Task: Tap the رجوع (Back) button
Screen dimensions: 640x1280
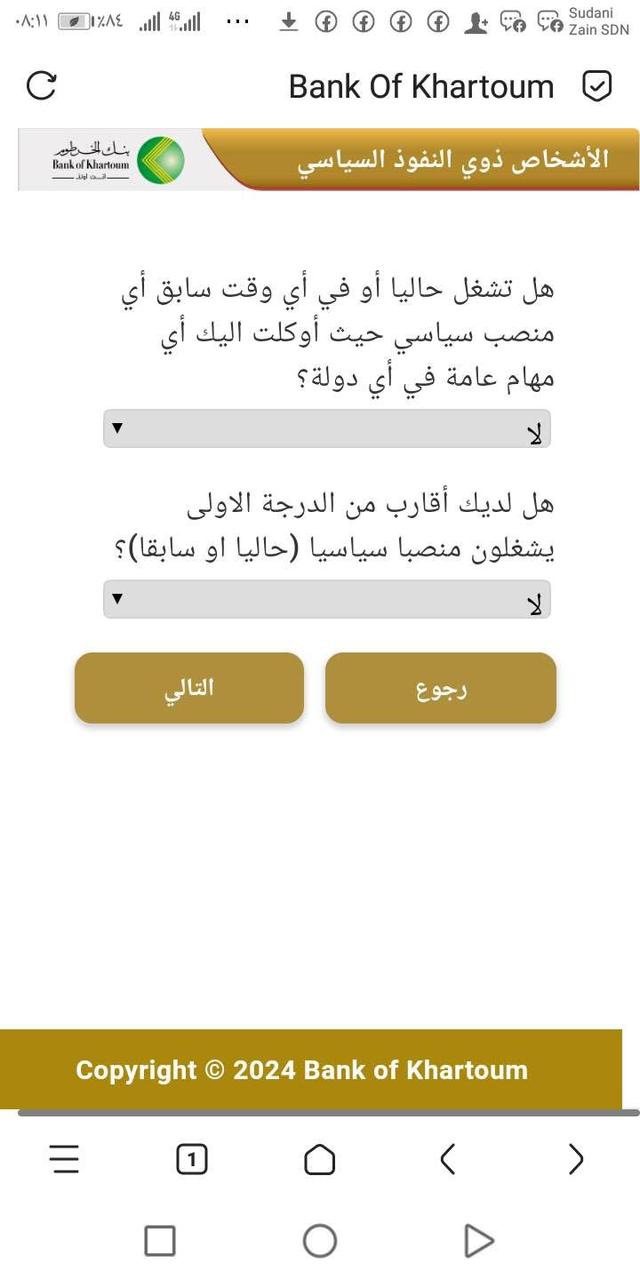Action: tap(441, 688)
